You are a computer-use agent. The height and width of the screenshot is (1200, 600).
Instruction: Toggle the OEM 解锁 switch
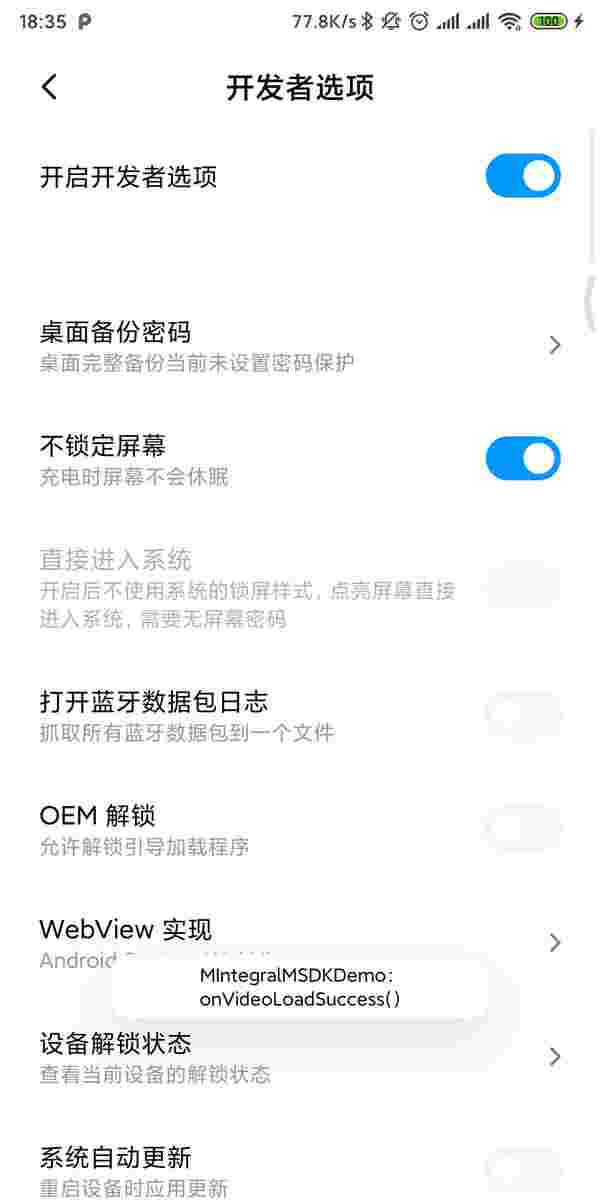point(523,828)
